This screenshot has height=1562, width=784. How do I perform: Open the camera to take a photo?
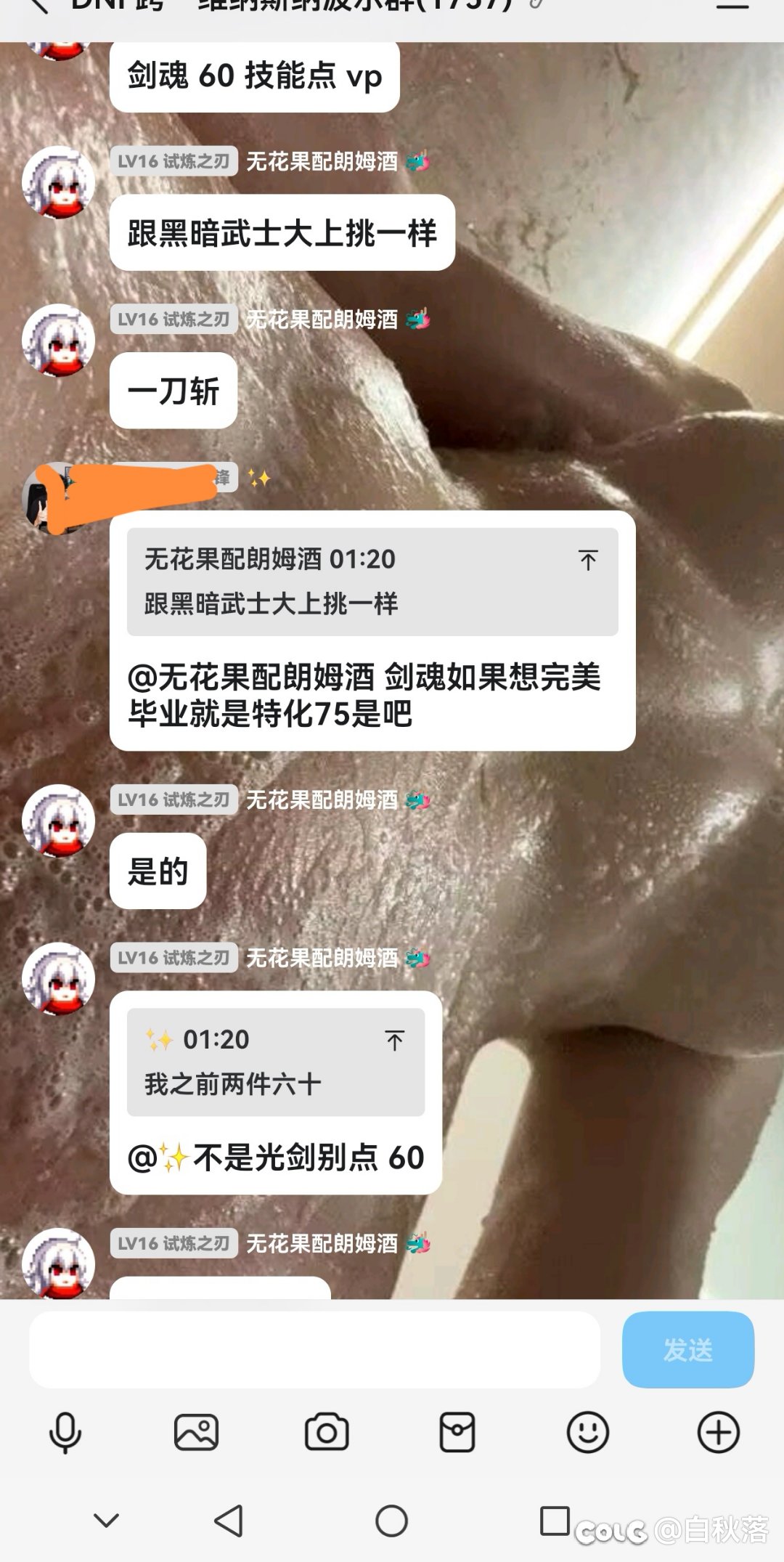click(327, 1433)
